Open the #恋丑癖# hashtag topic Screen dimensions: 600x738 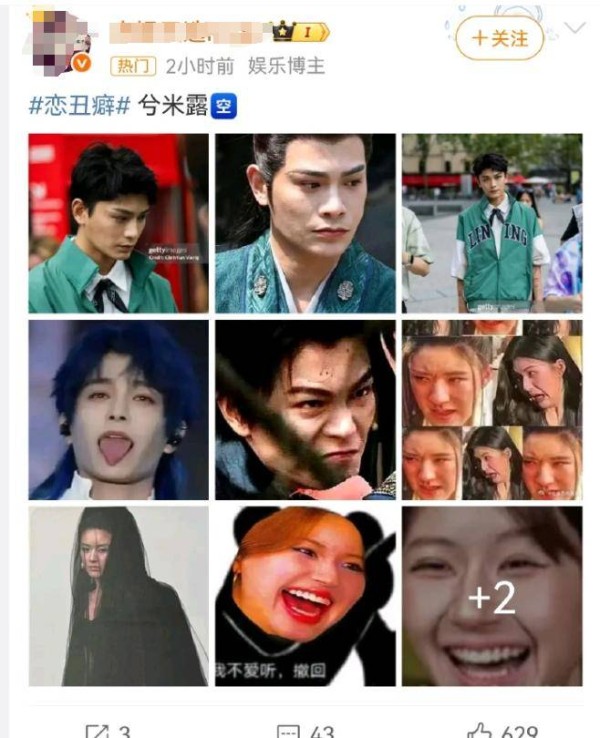80,106
